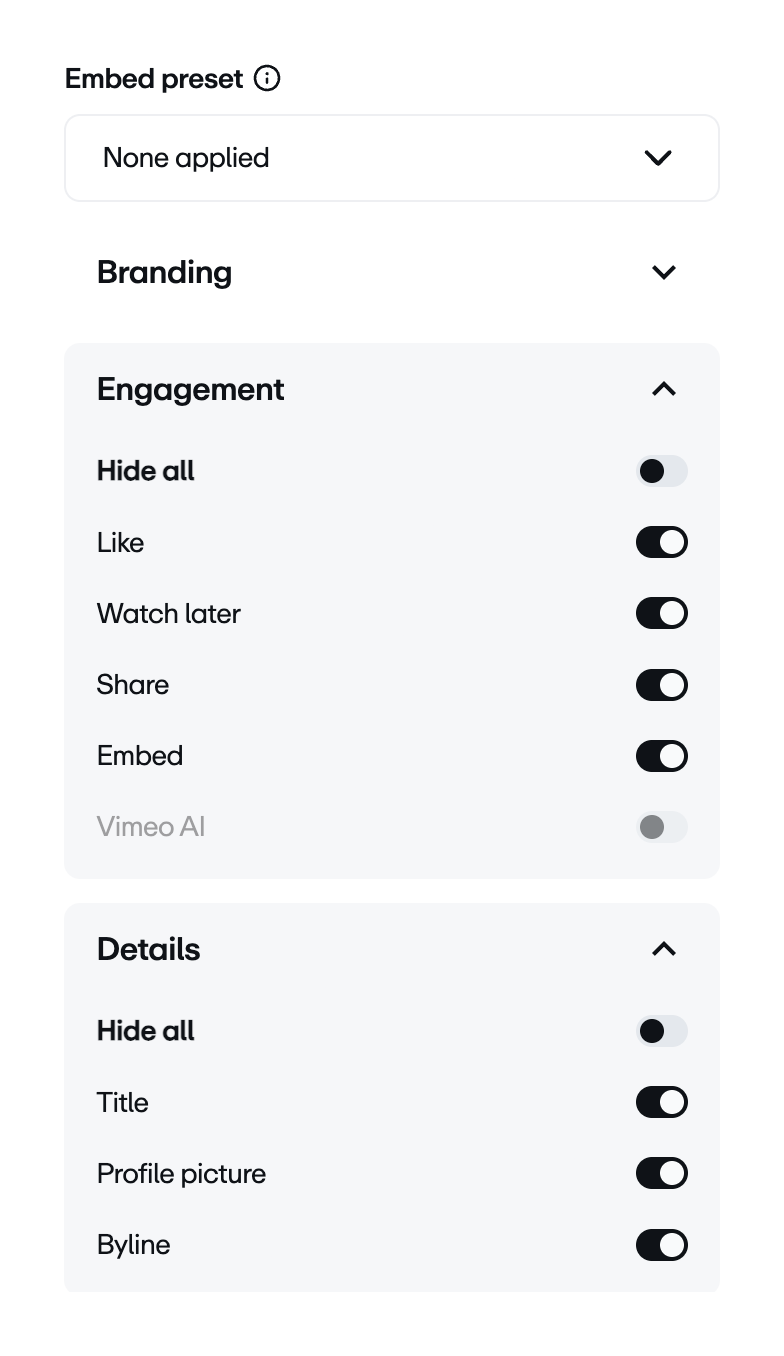
Task: Click the disabled Vimeo AI toggle
Action: tap(662, 827)
